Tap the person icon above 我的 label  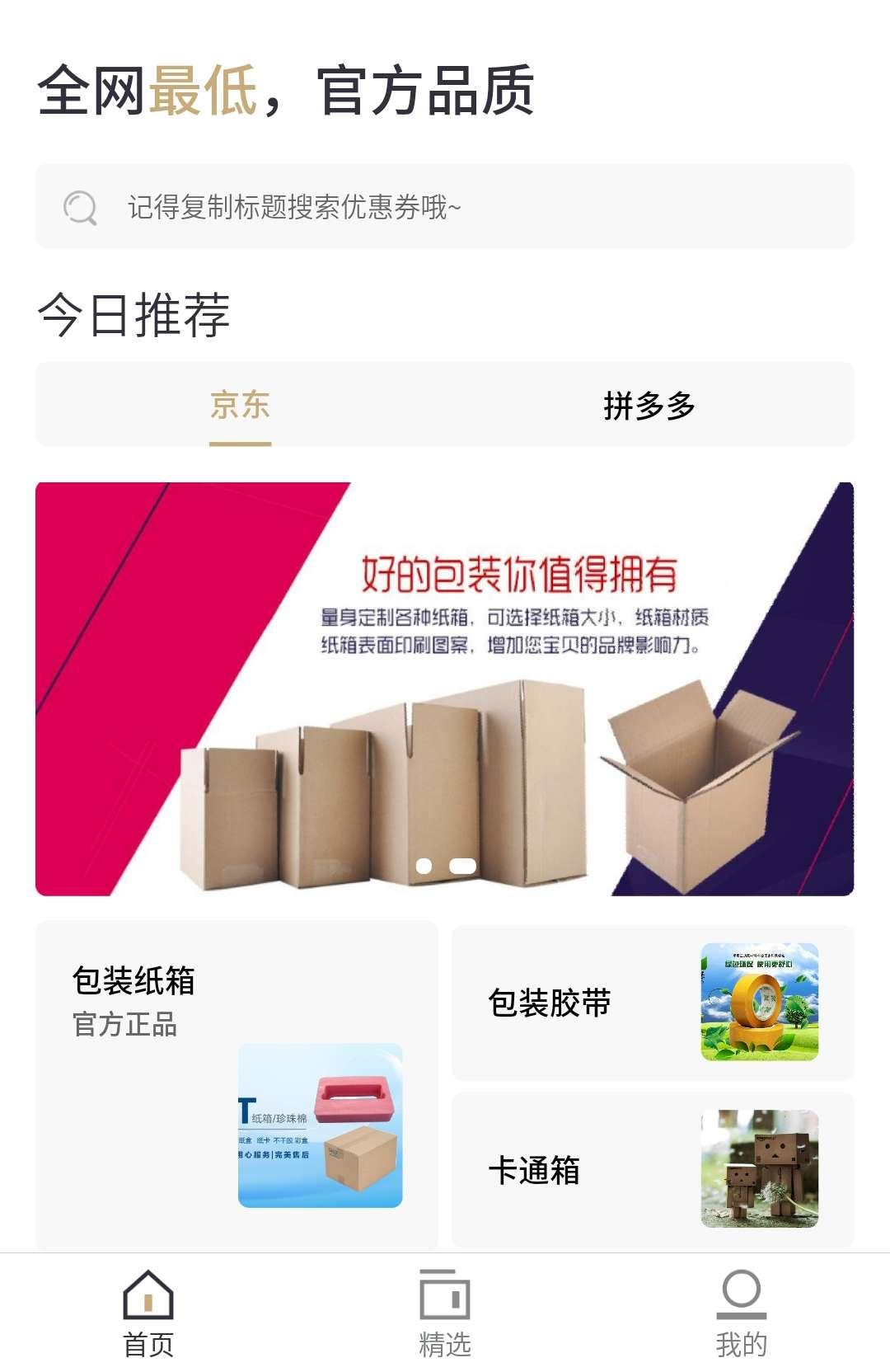pyautogui.click(x=743, y=1294)
